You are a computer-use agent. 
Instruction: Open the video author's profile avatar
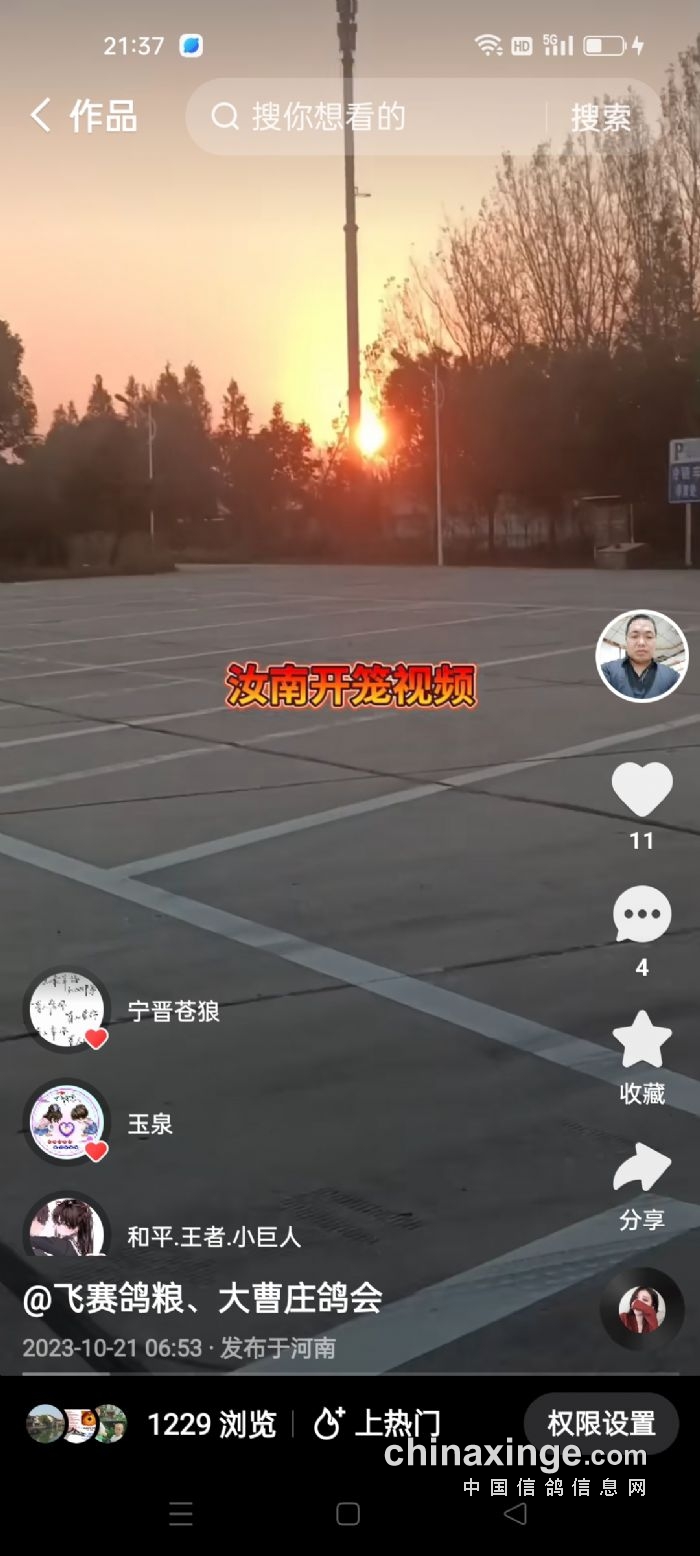[642, 656]
